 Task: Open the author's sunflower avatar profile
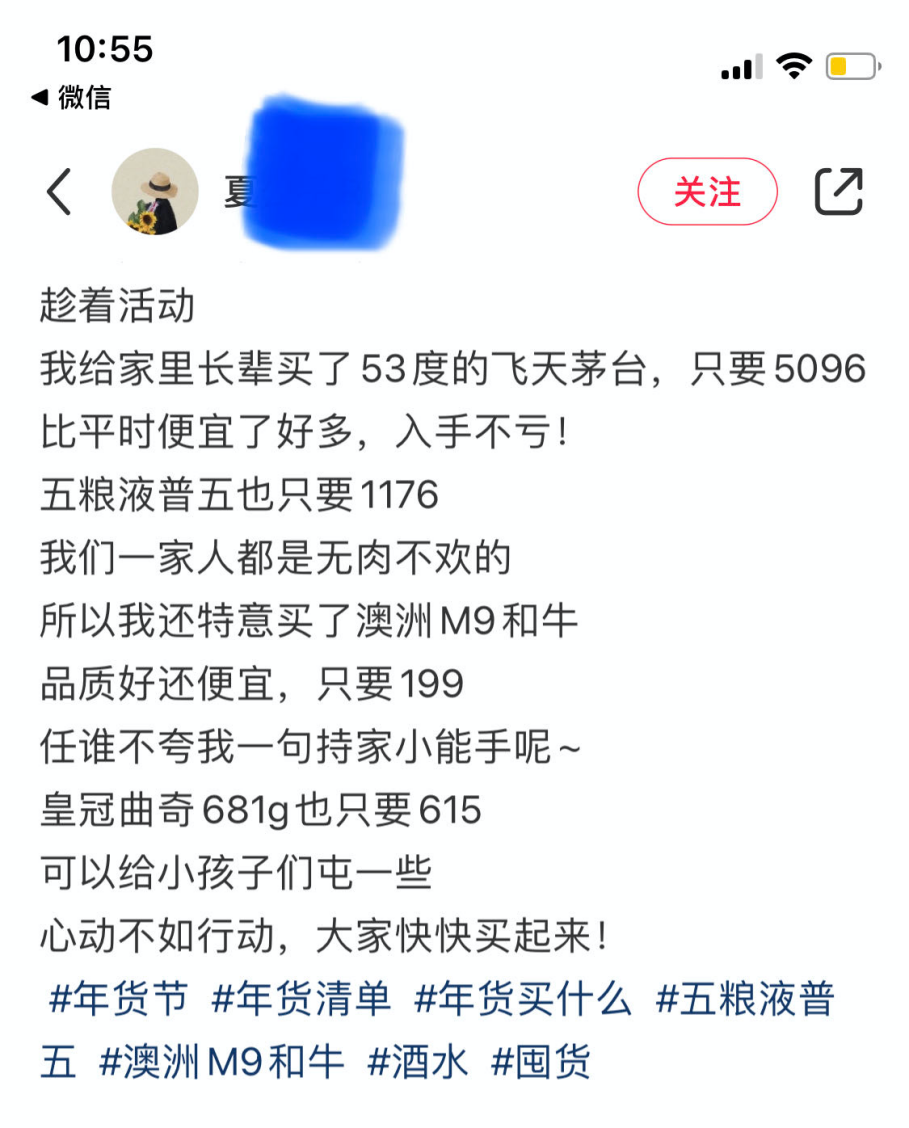(155, 191)
